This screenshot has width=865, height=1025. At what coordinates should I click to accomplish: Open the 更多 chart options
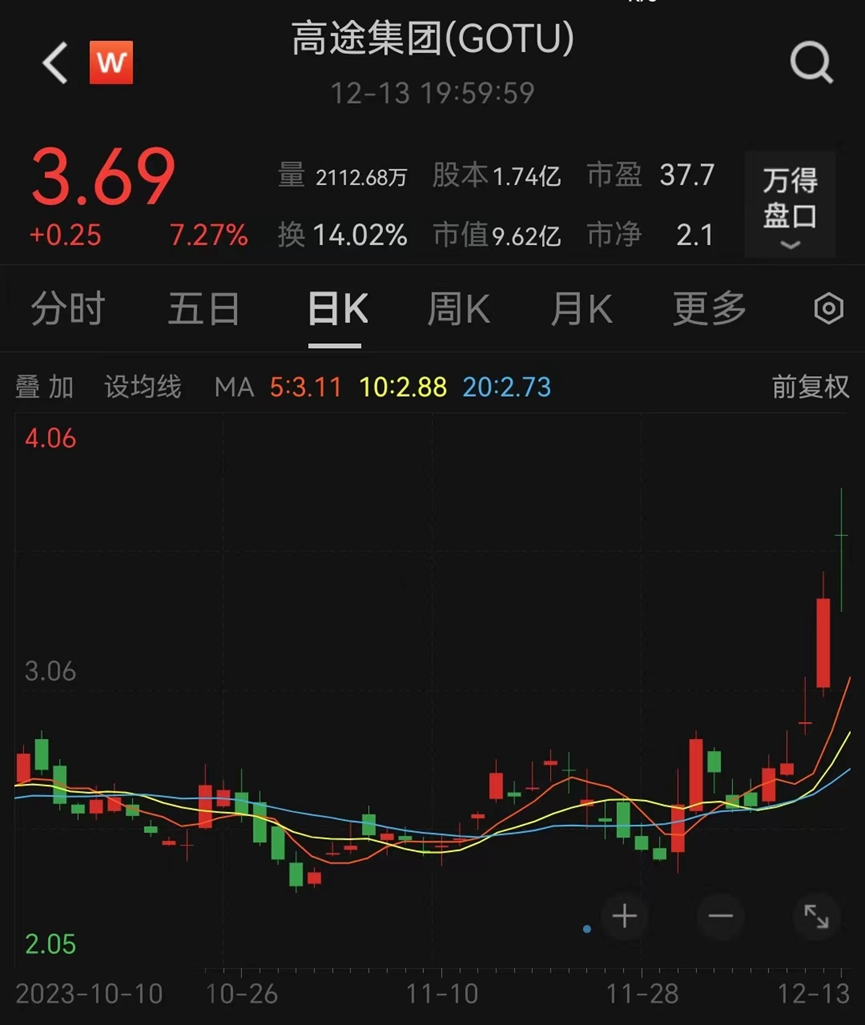click(709, 308)
